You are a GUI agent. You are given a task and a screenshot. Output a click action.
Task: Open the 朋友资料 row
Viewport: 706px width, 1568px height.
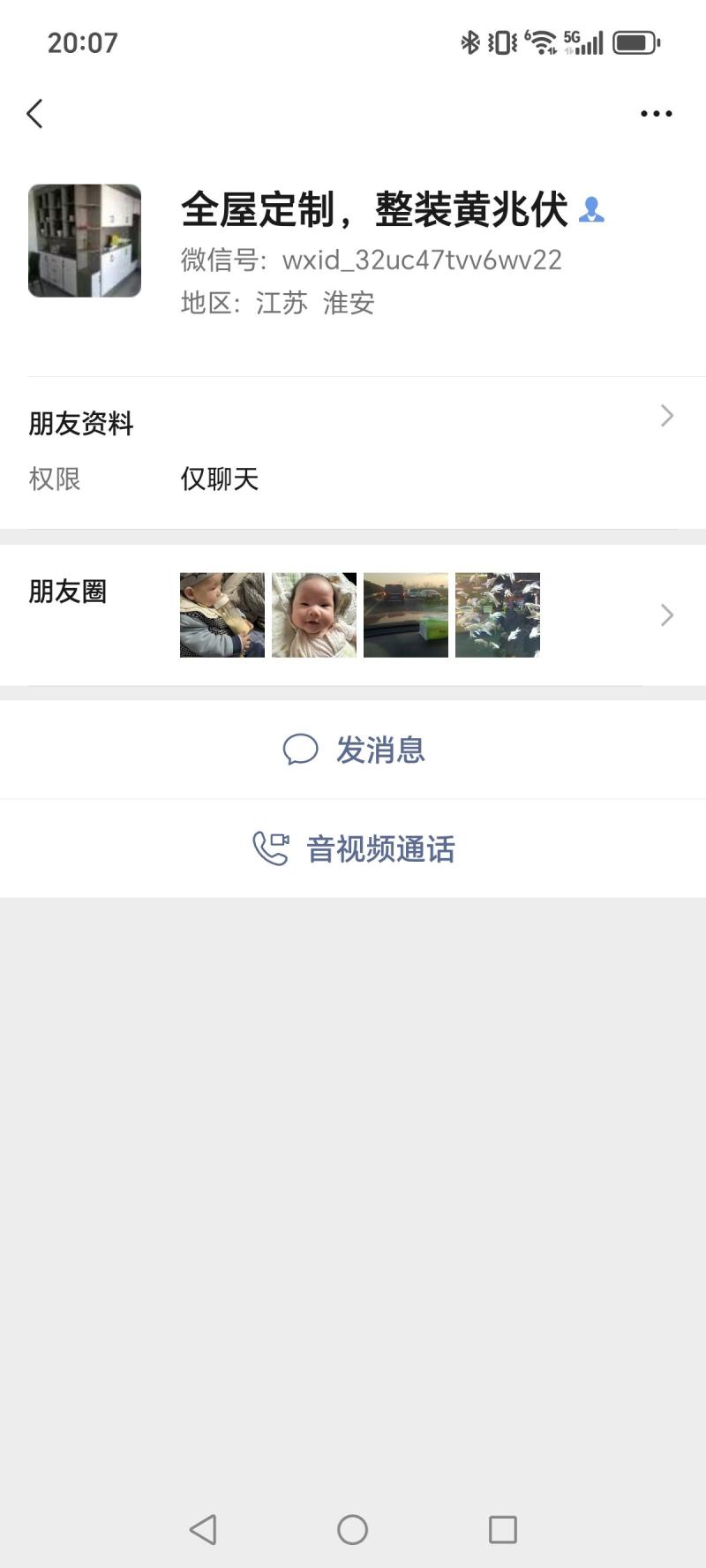353,423
